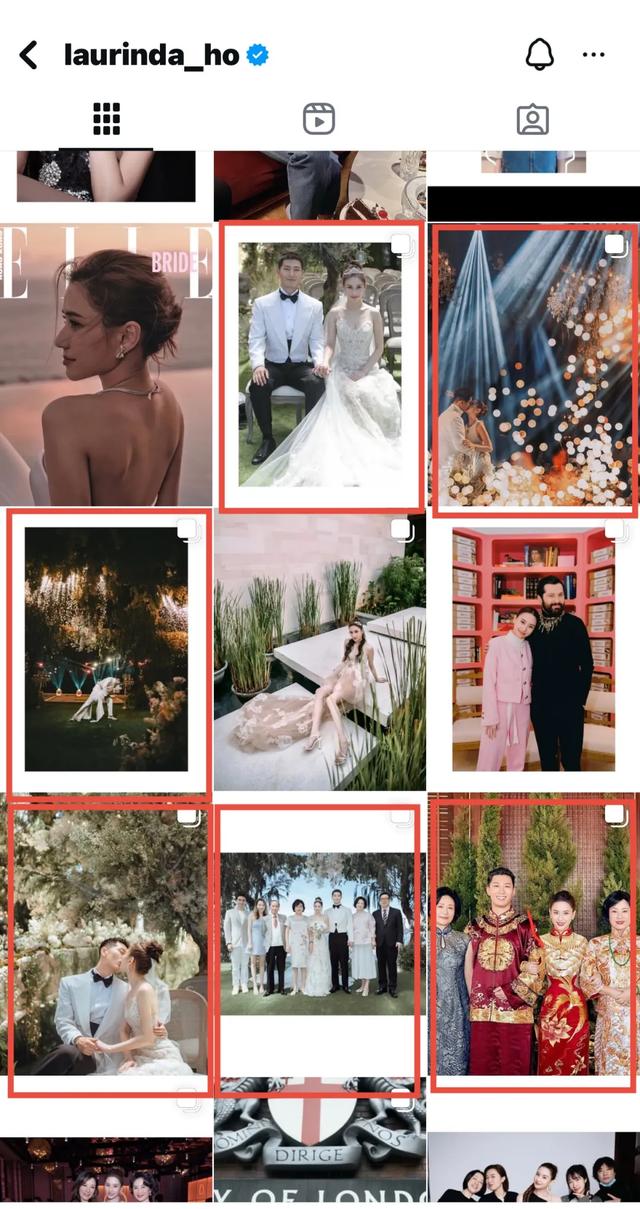
Task: Open the family group wedding photo
Action: [320, 936]
